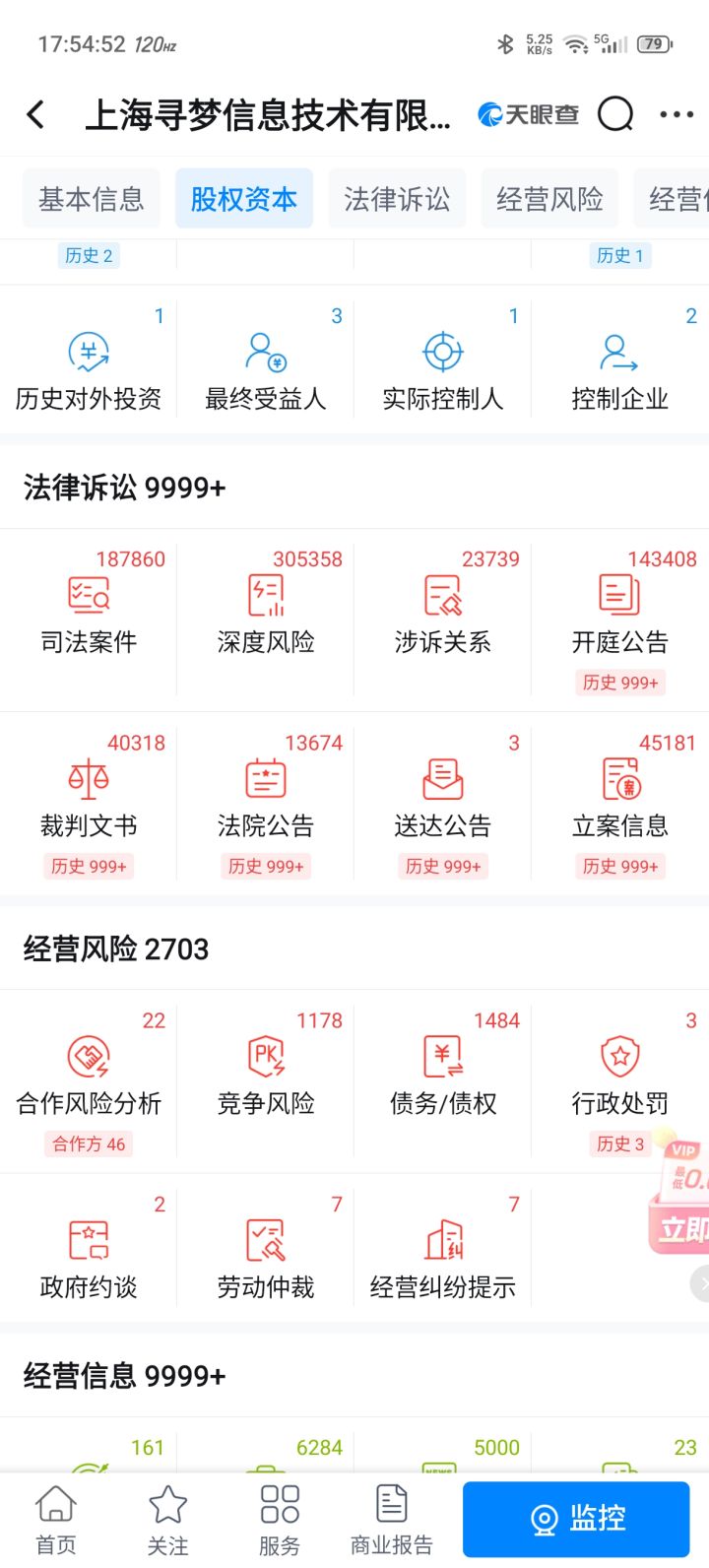This screenshot has width=709, height=1568.
Task: Open 深度风险 section
Action: pyautogui.click(x=266, y=605)
